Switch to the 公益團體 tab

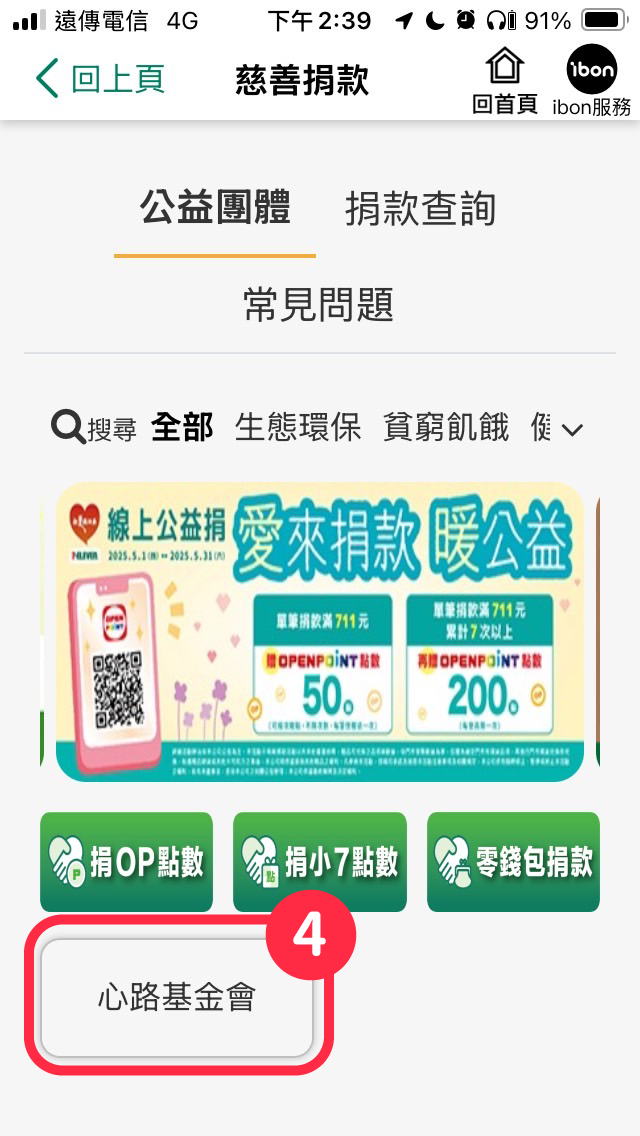(215, 209)
